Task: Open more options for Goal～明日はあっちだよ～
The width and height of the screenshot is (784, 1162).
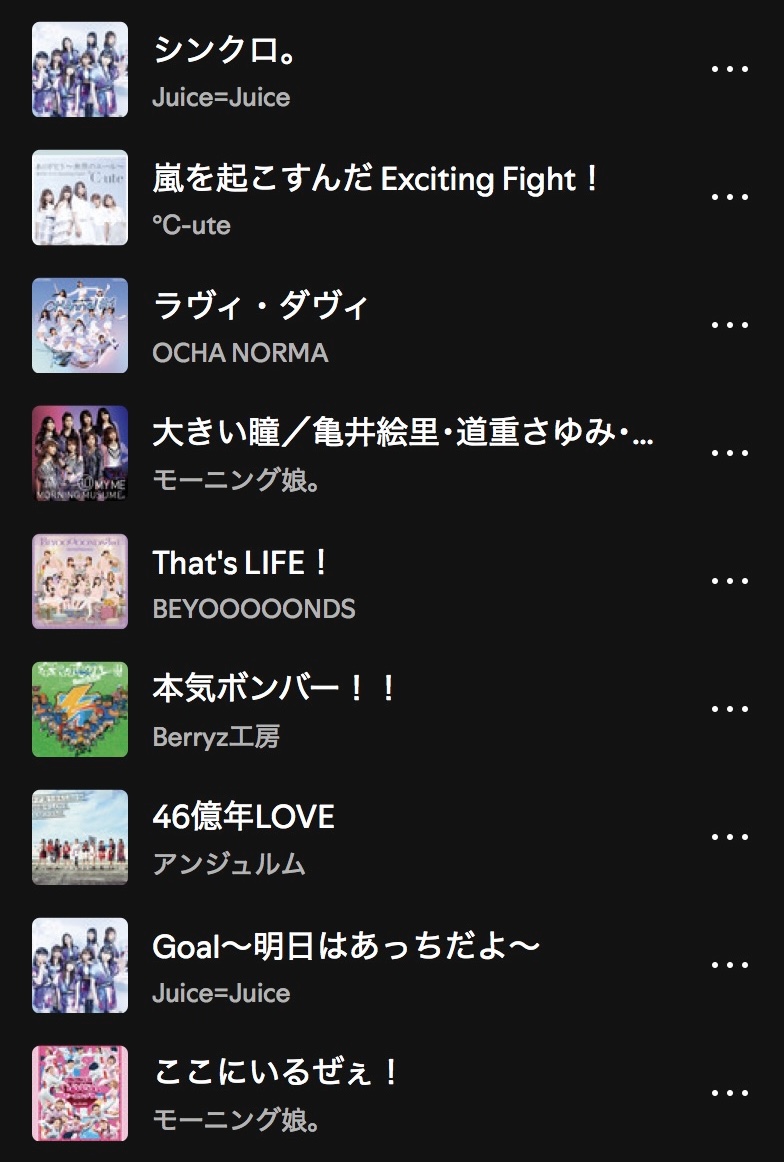Action: (729, 965)
